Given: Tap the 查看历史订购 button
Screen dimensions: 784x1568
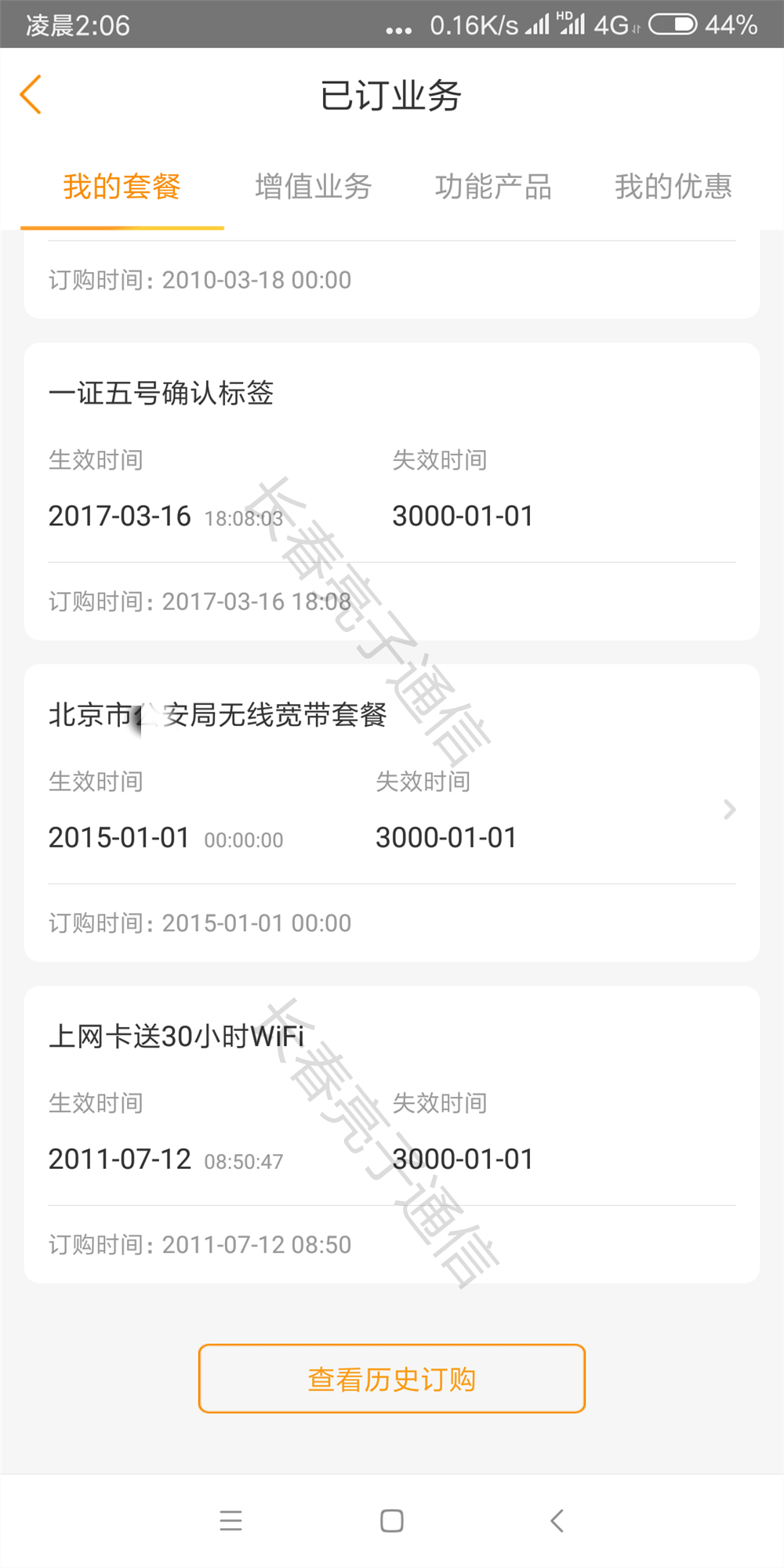Looking at the screenshot, I should point(392,1379).
